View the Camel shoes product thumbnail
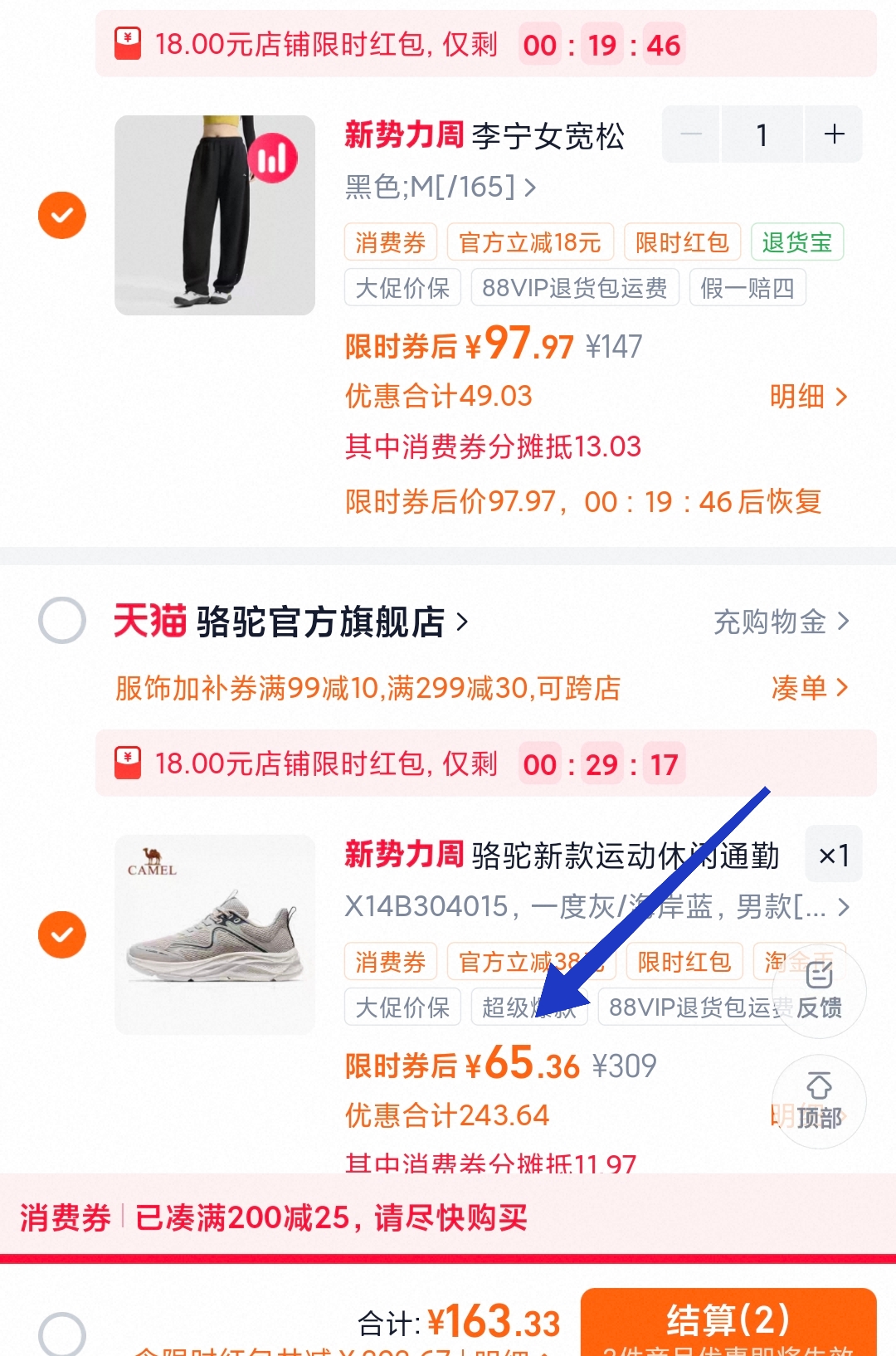896x1356 pixels. click(x=214, y=935)
